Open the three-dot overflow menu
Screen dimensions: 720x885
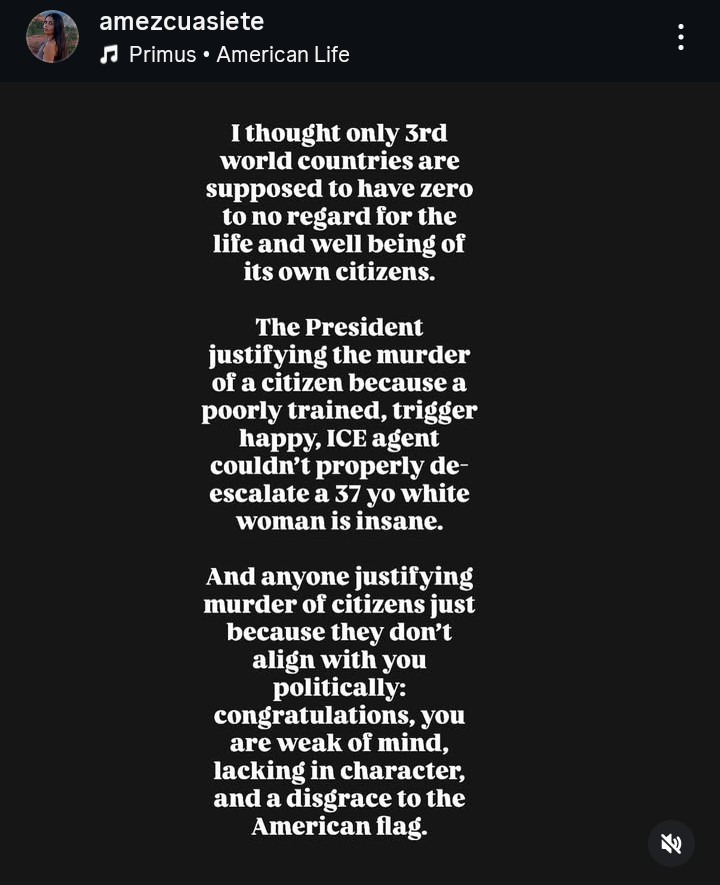[x=680, y=38]
